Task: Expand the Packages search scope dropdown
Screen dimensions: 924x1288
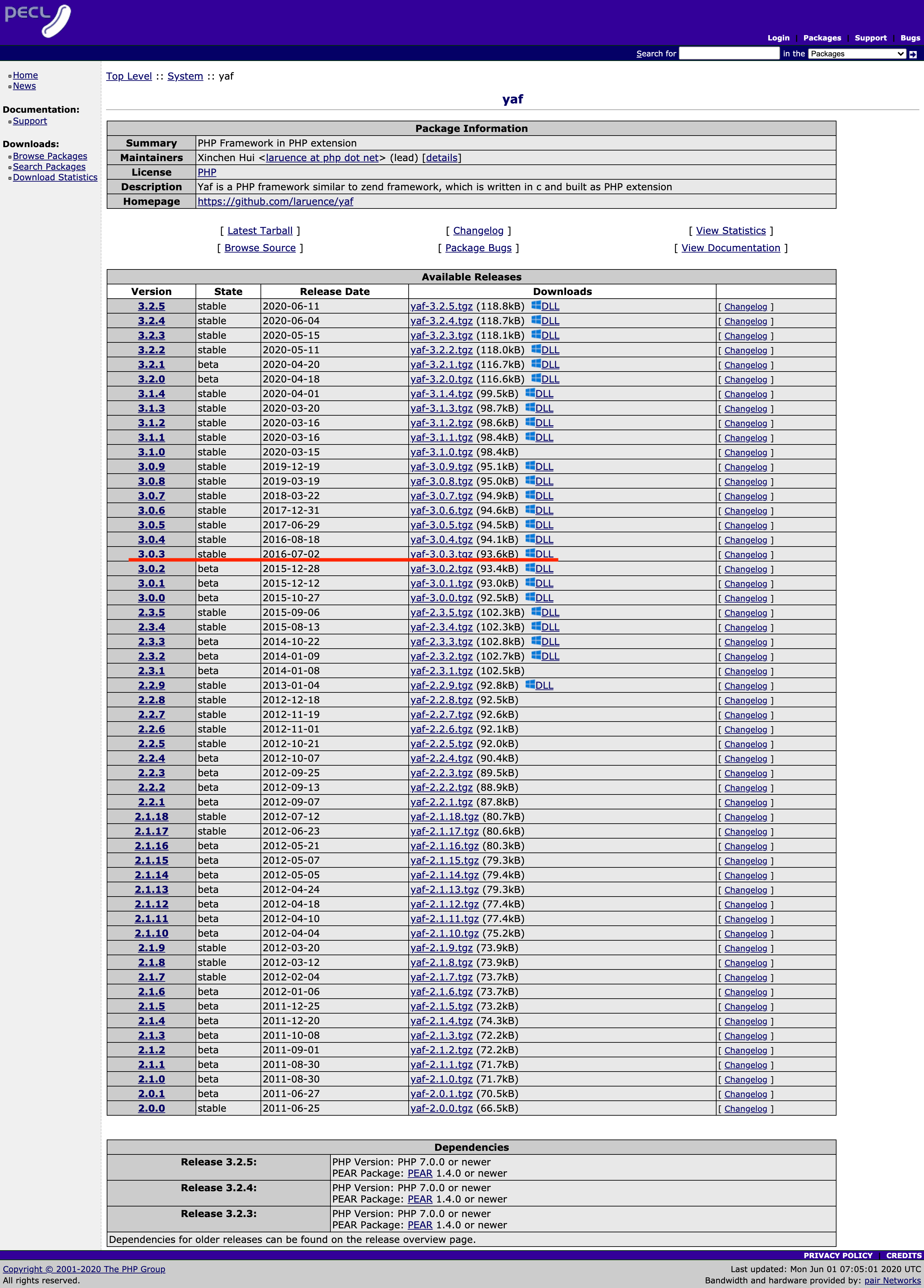Action: pyautogui.click(x=857, y=54)
